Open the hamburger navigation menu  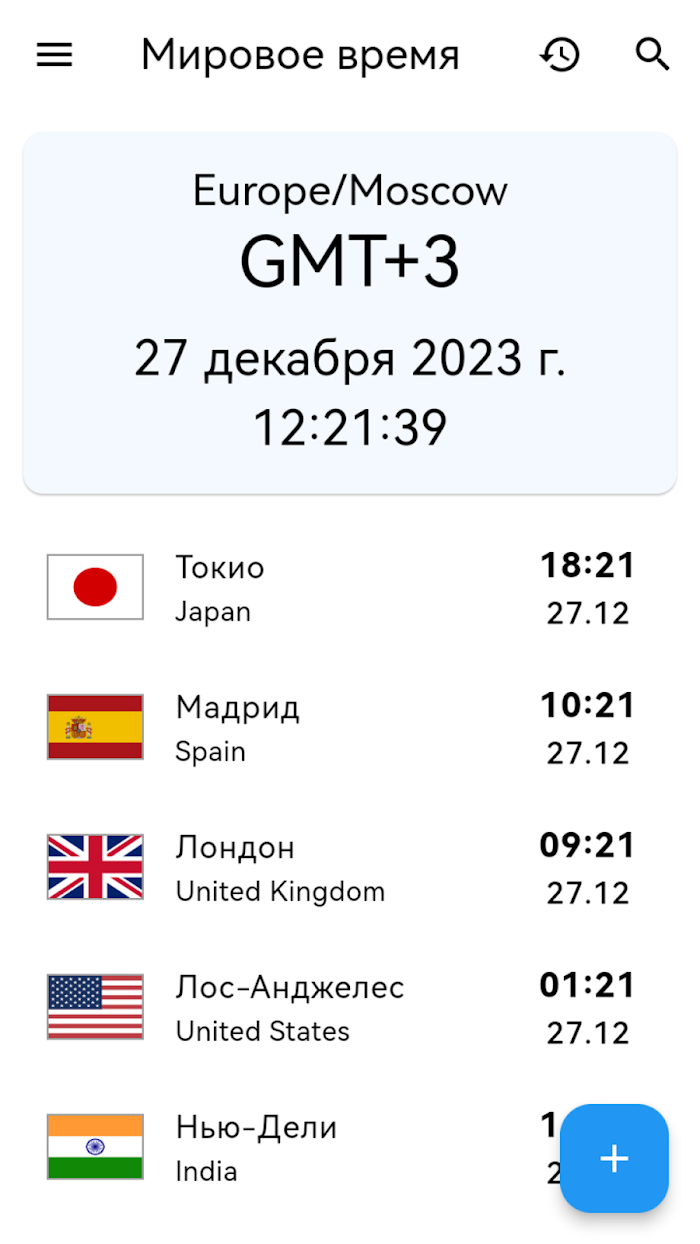click(x=55, y=55)
